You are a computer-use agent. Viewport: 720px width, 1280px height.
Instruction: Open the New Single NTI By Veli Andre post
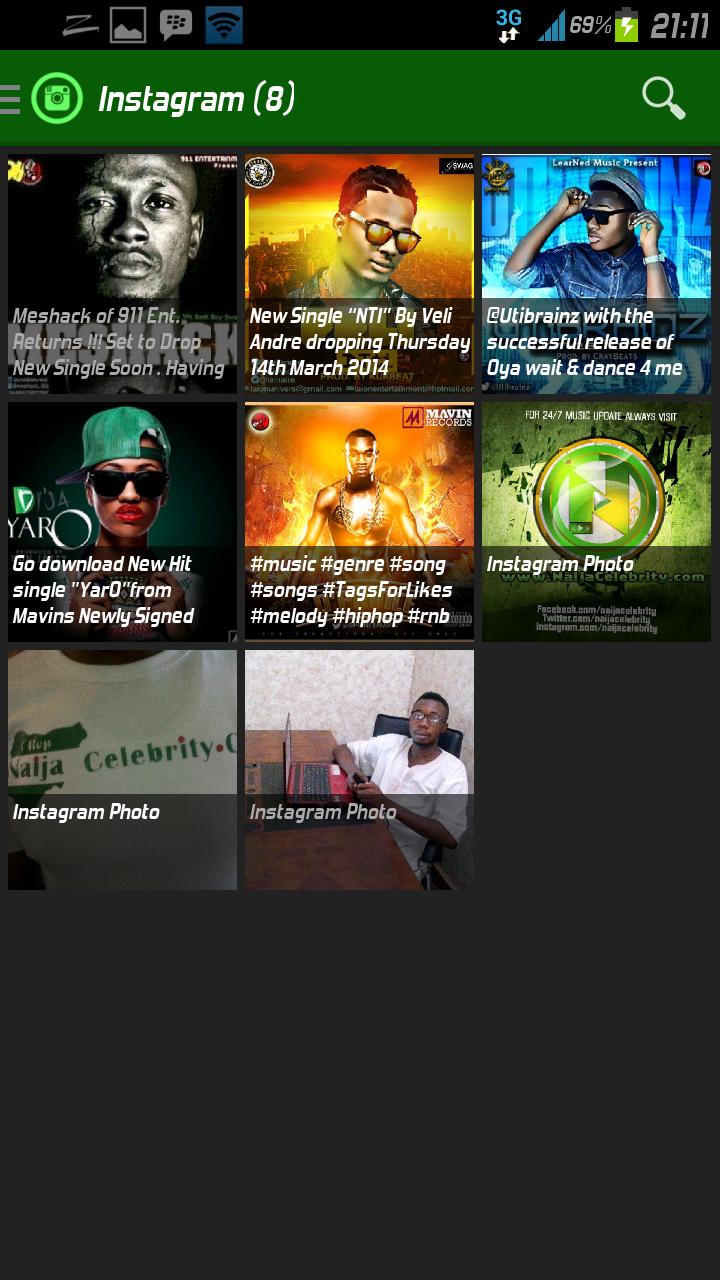359,274
